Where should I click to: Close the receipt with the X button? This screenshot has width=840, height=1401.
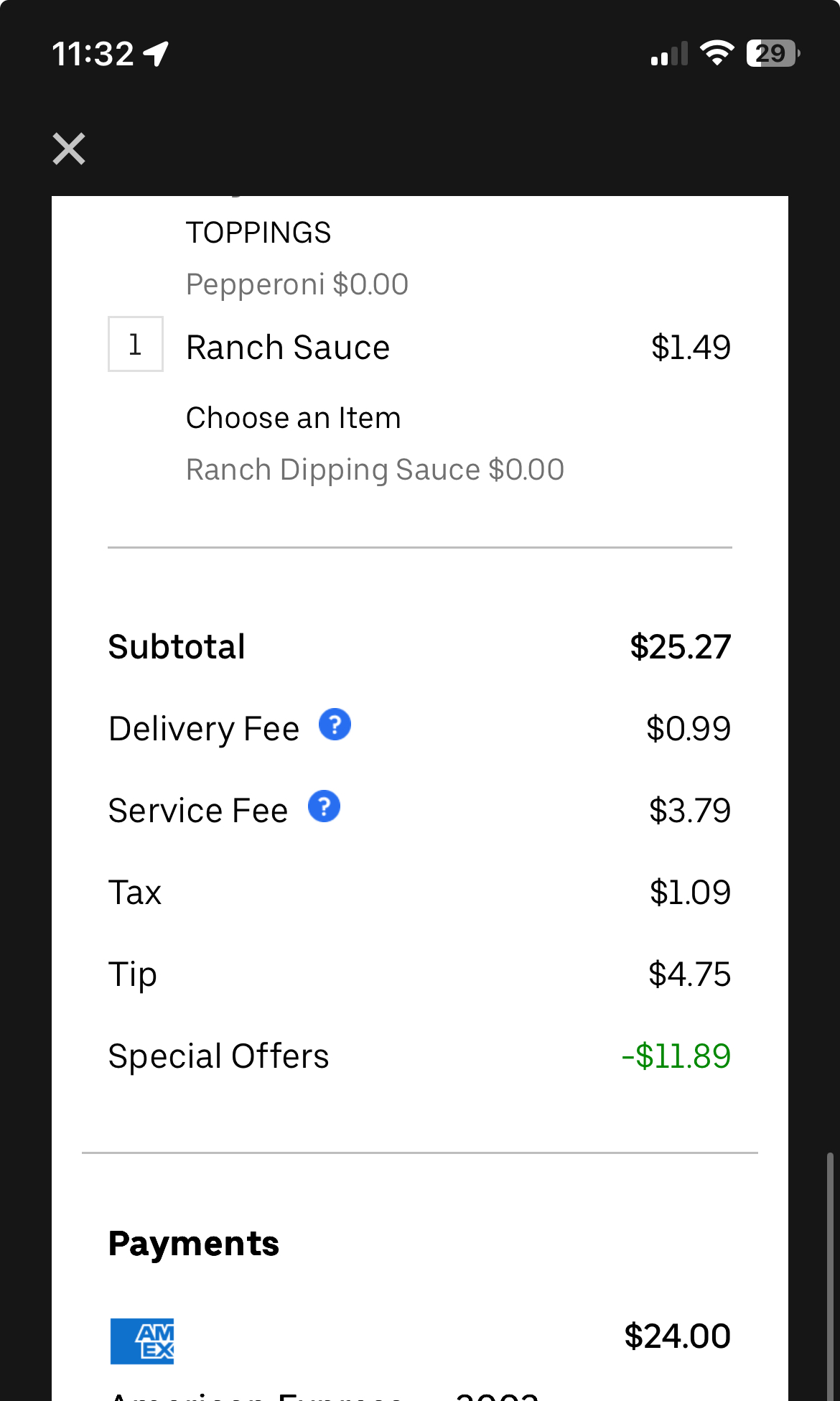69,149
